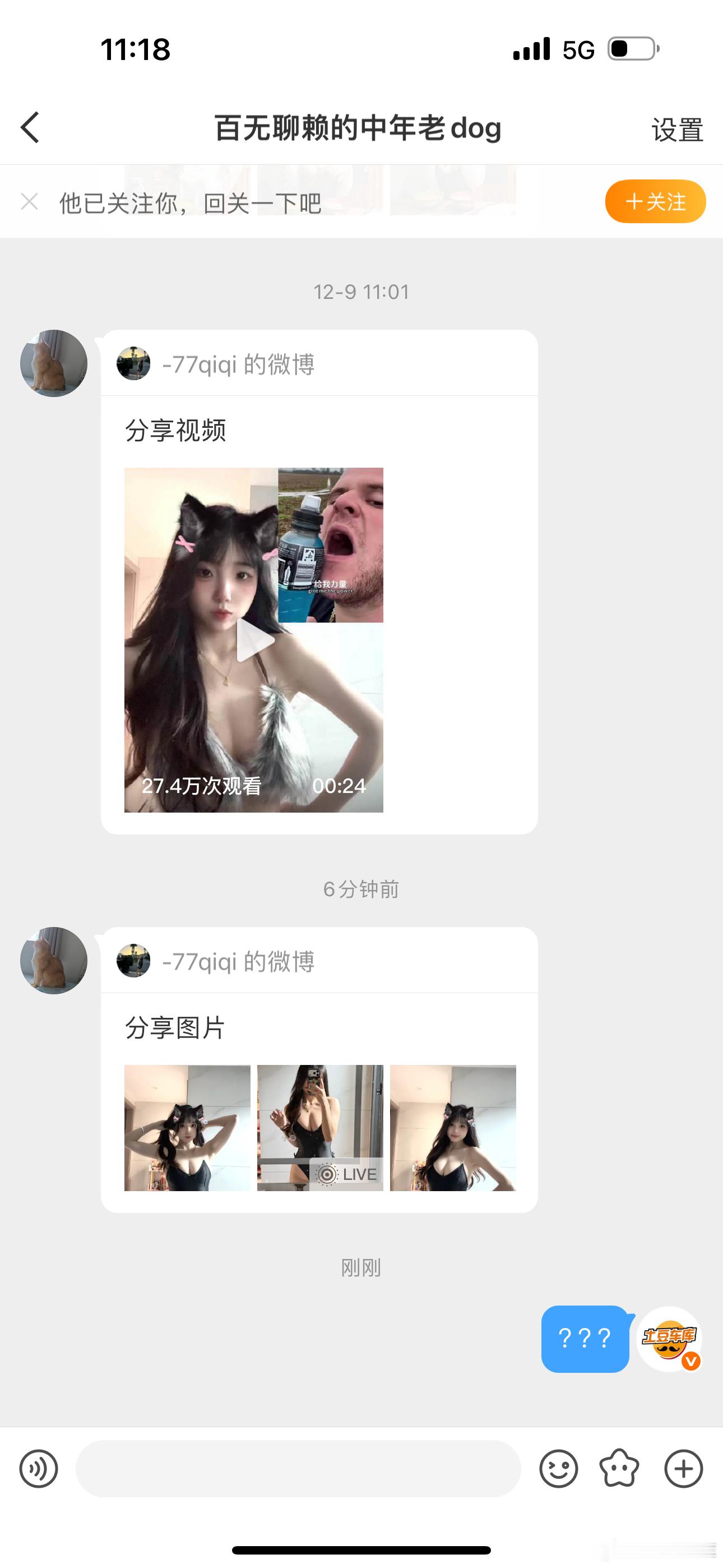Play the shared video with 27.4万 views
723x1568 pixels.
[254, 642]
